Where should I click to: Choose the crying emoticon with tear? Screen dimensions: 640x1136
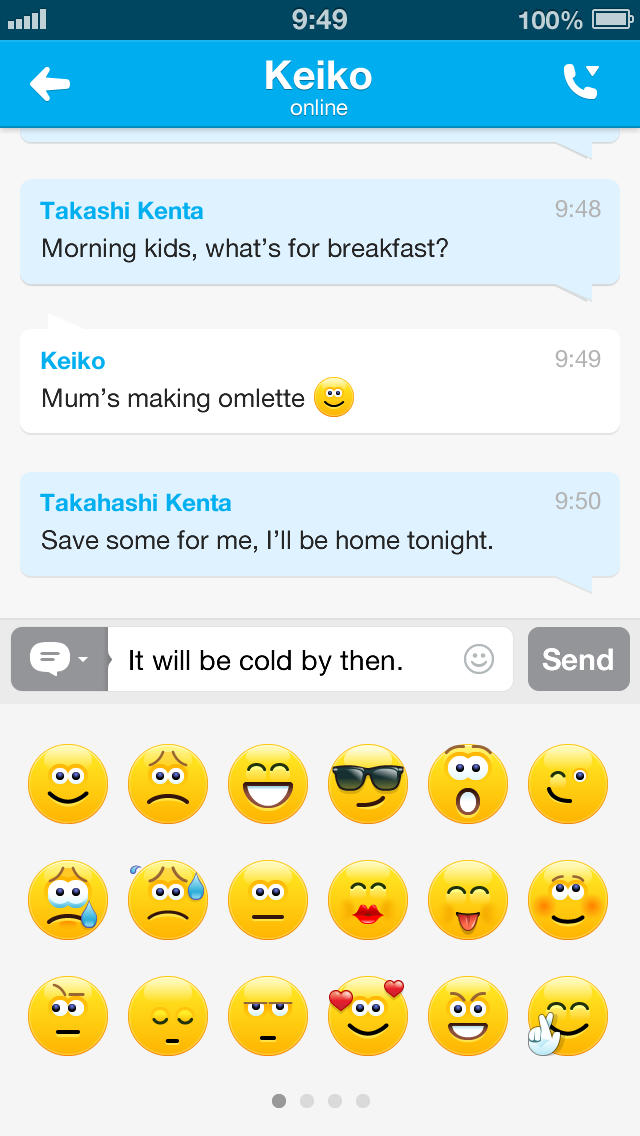pos(67,900)
